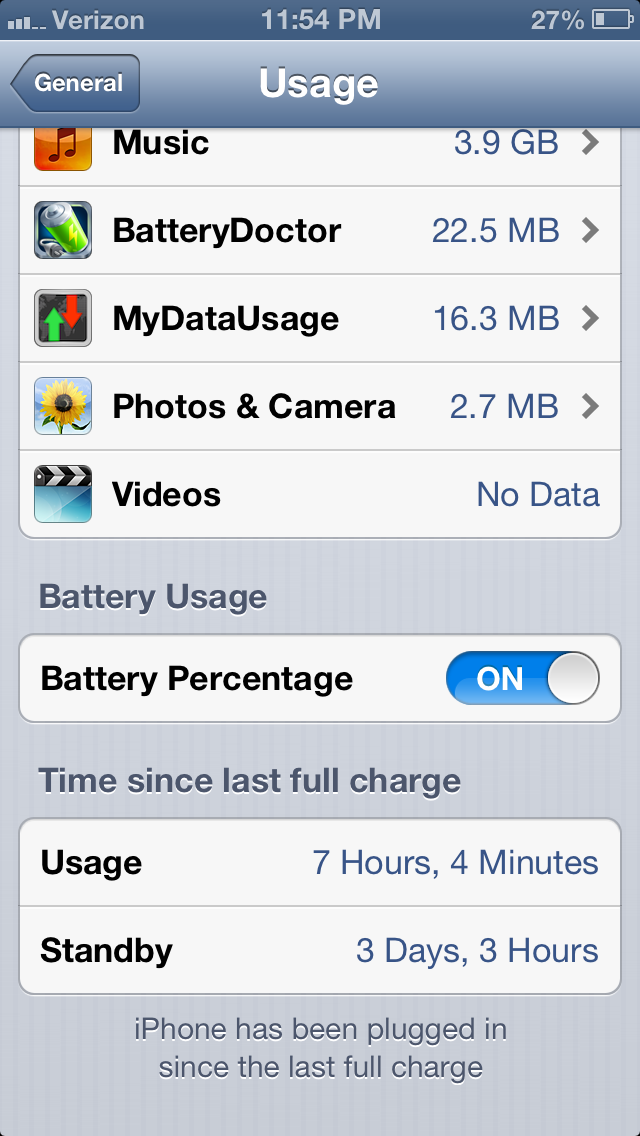This screenshot has width=640, height=1136.
Task: Go back to General settings
Action: pyautogui.click(x=76, y=84)
